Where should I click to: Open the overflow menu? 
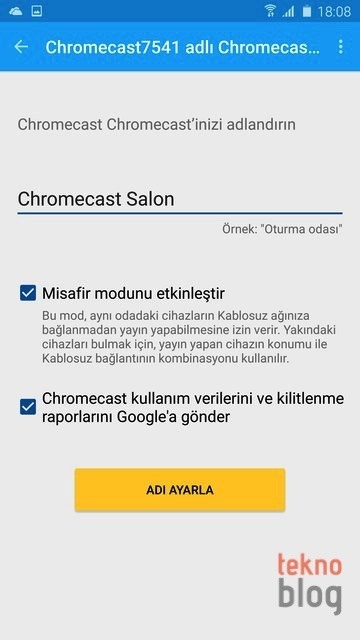(x=340, y=47)
